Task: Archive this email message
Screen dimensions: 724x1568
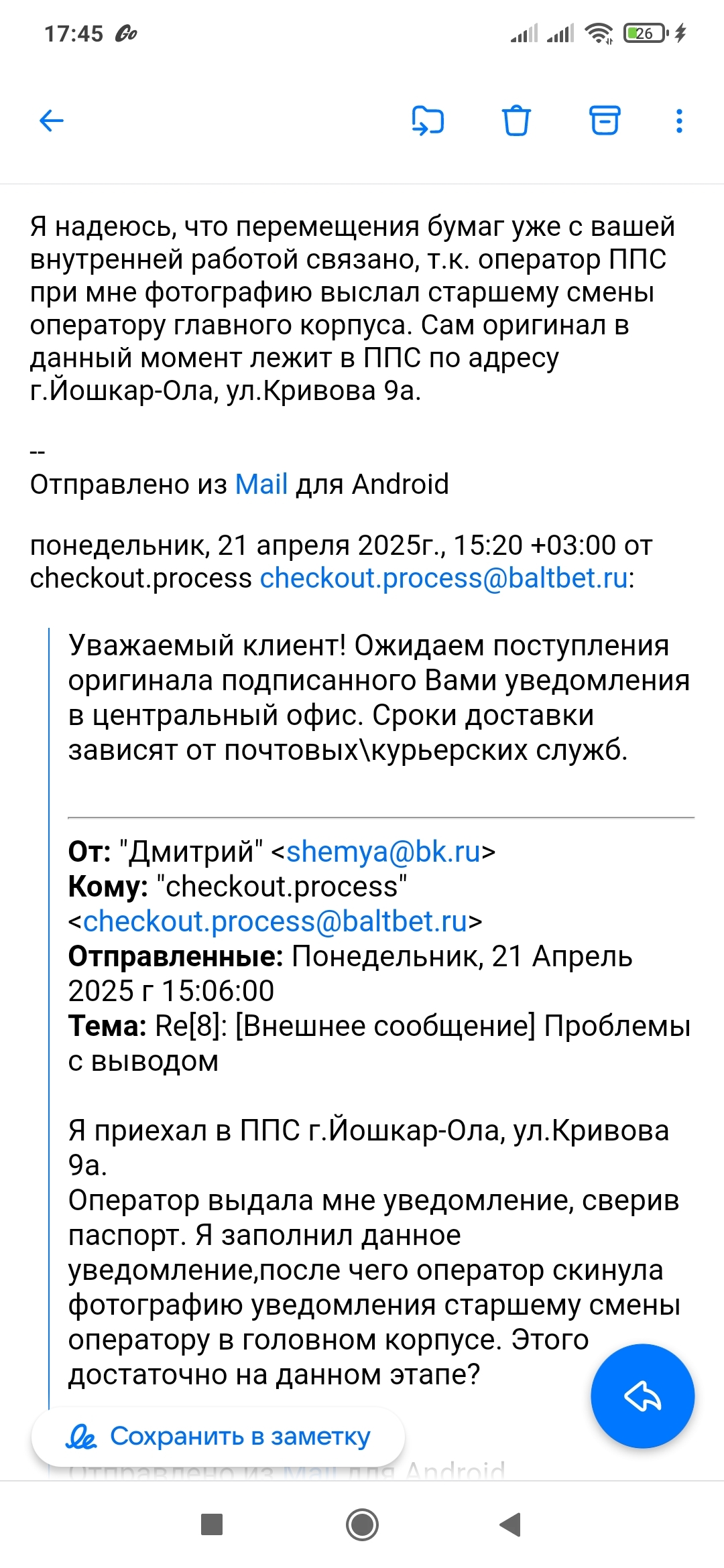Action: click(x=605, y=121)
